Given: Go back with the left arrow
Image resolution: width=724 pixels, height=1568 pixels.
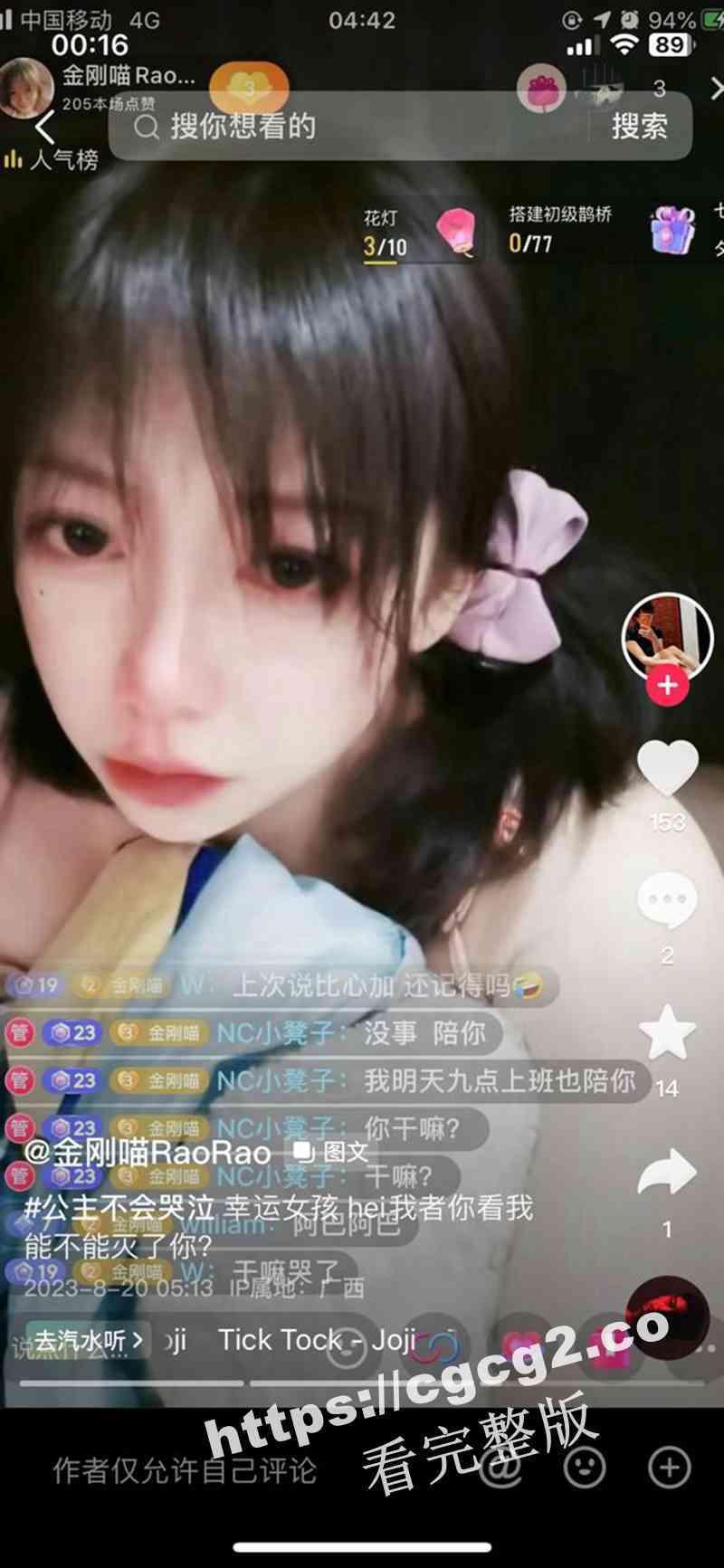Looking at the screenshot, I should click(45, 128).
